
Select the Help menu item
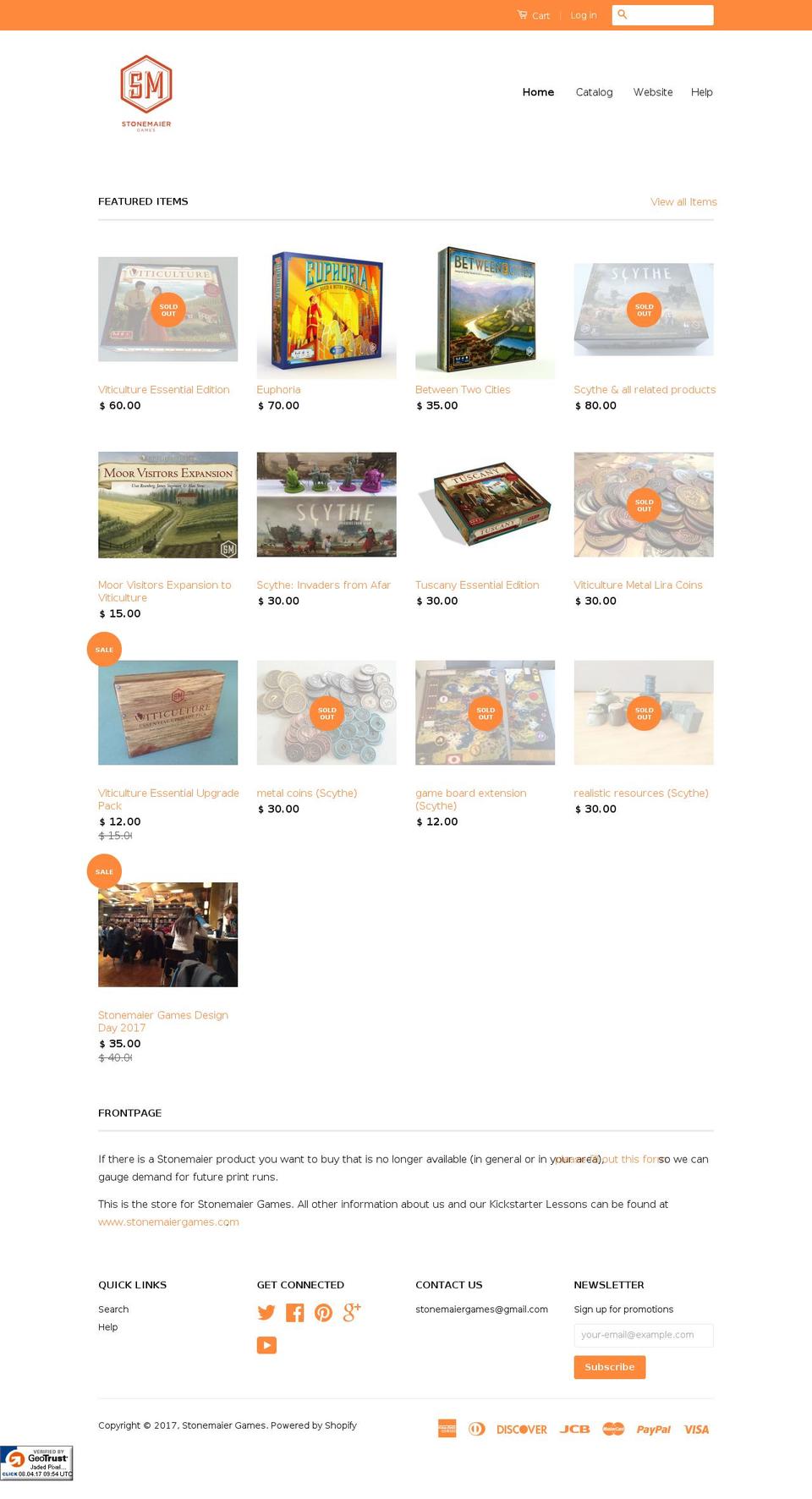tap(702, 92)
